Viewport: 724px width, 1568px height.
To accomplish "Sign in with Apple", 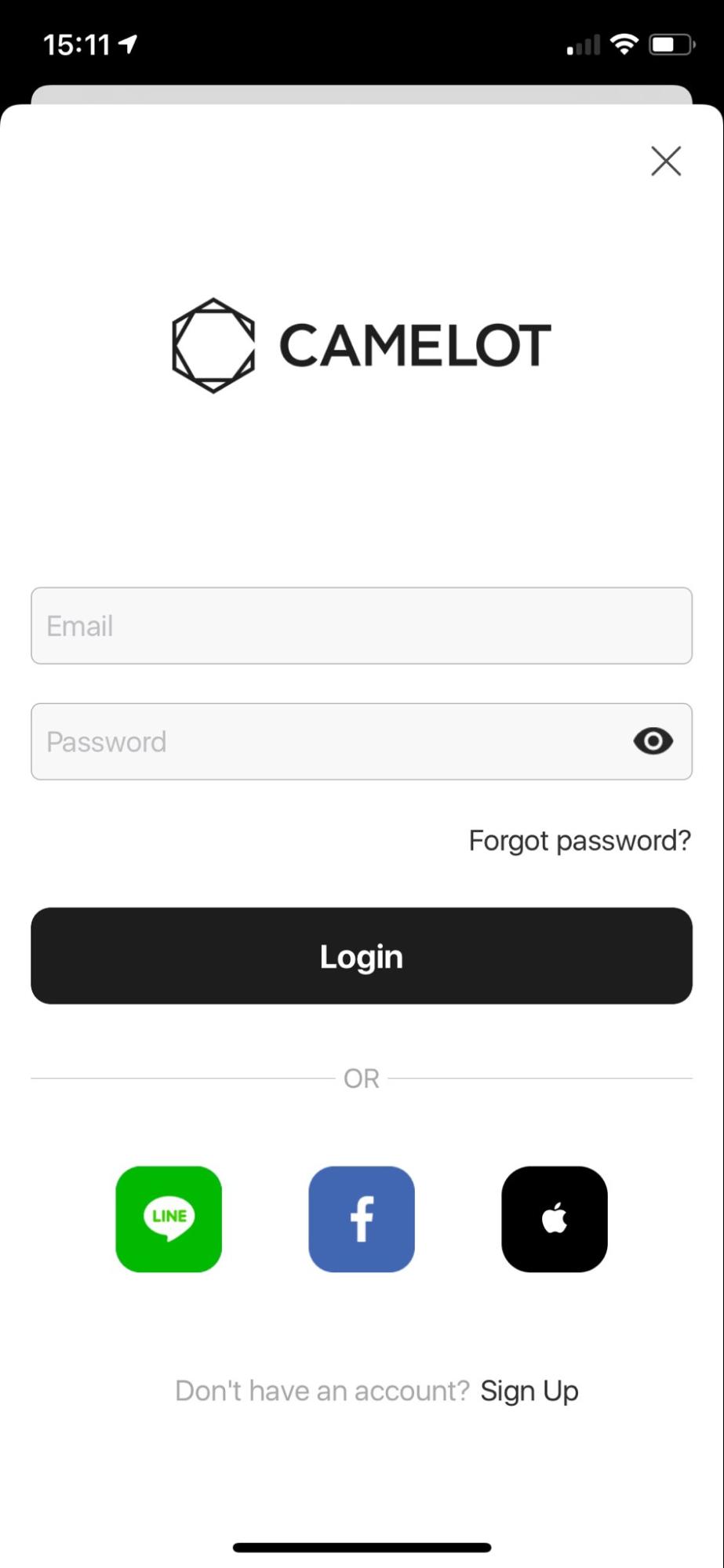I will pos(555,1219).
